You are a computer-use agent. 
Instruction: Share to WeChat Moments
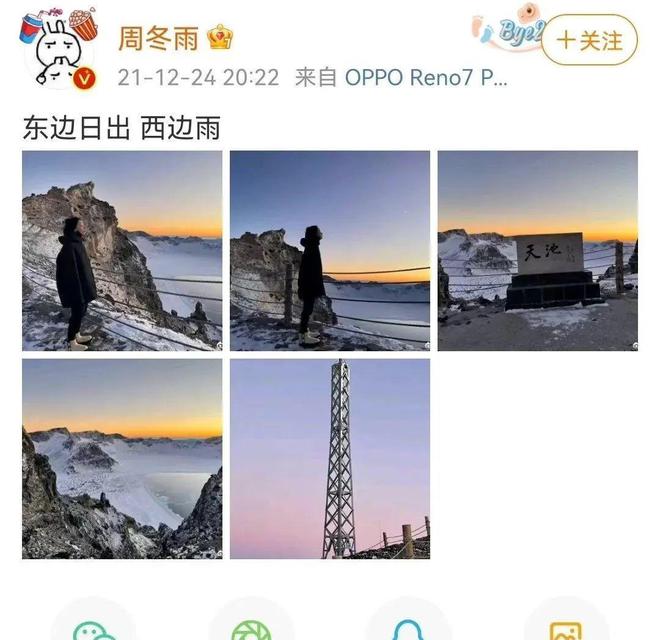click(x=250, y=626)
